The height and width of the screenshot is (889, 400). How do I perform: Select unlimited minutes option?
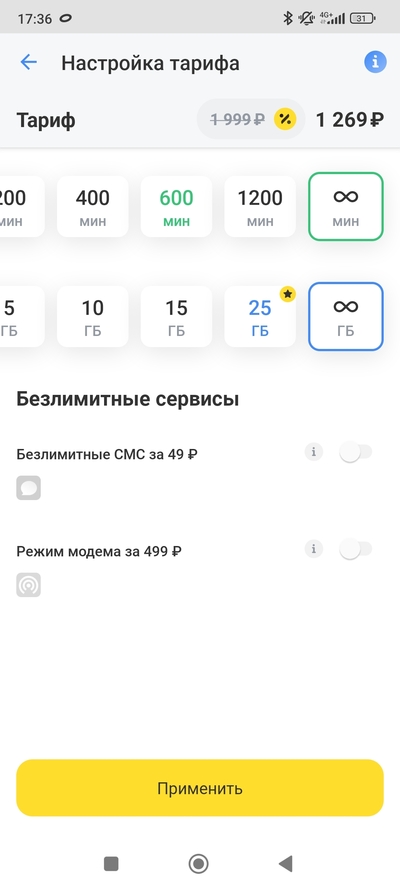coord(346,206)
